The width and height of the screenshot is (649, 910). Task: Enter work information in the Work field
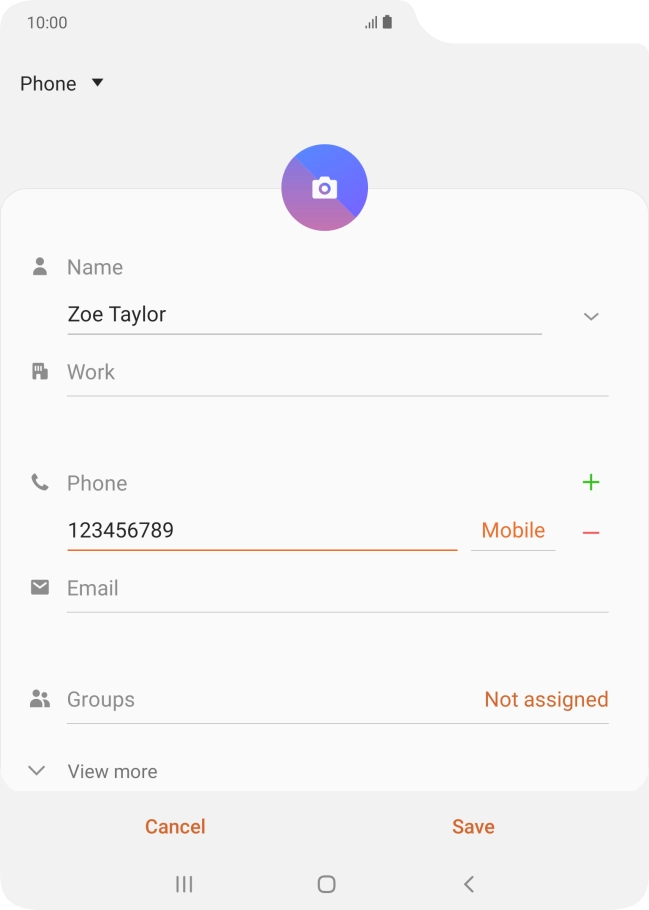[336, 373]
